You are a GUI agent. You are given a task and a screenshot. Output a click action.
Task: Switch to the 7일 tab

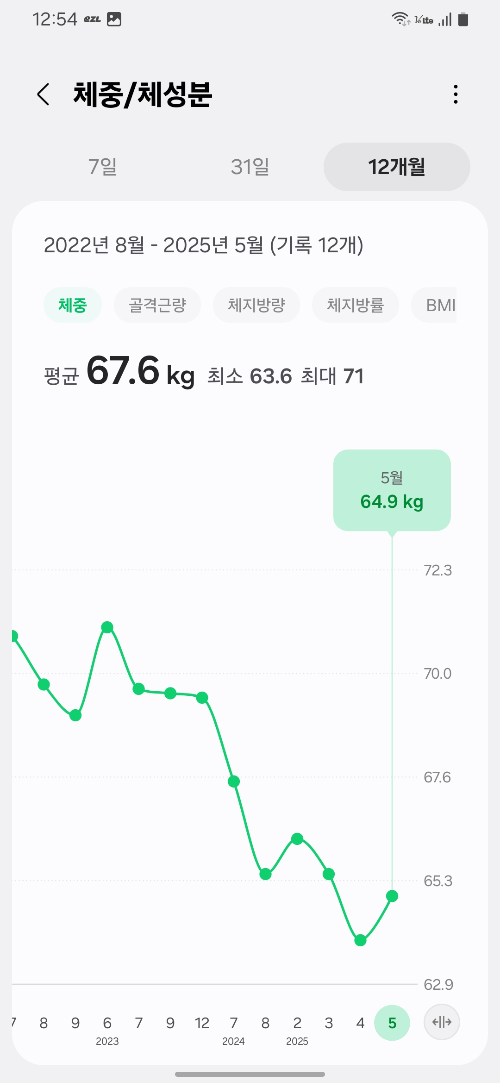[x=103, y=166]
